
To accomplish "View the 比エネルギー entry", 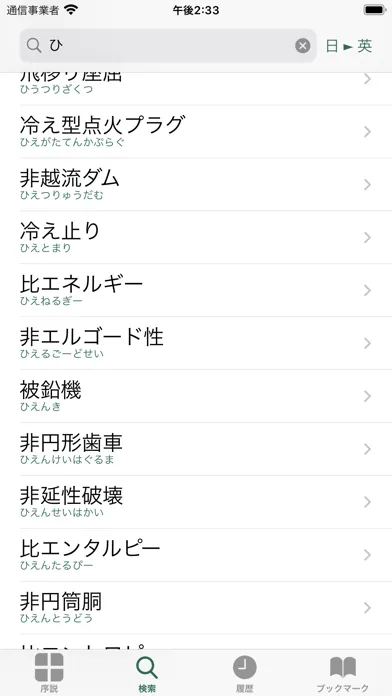I will (196, 290).
